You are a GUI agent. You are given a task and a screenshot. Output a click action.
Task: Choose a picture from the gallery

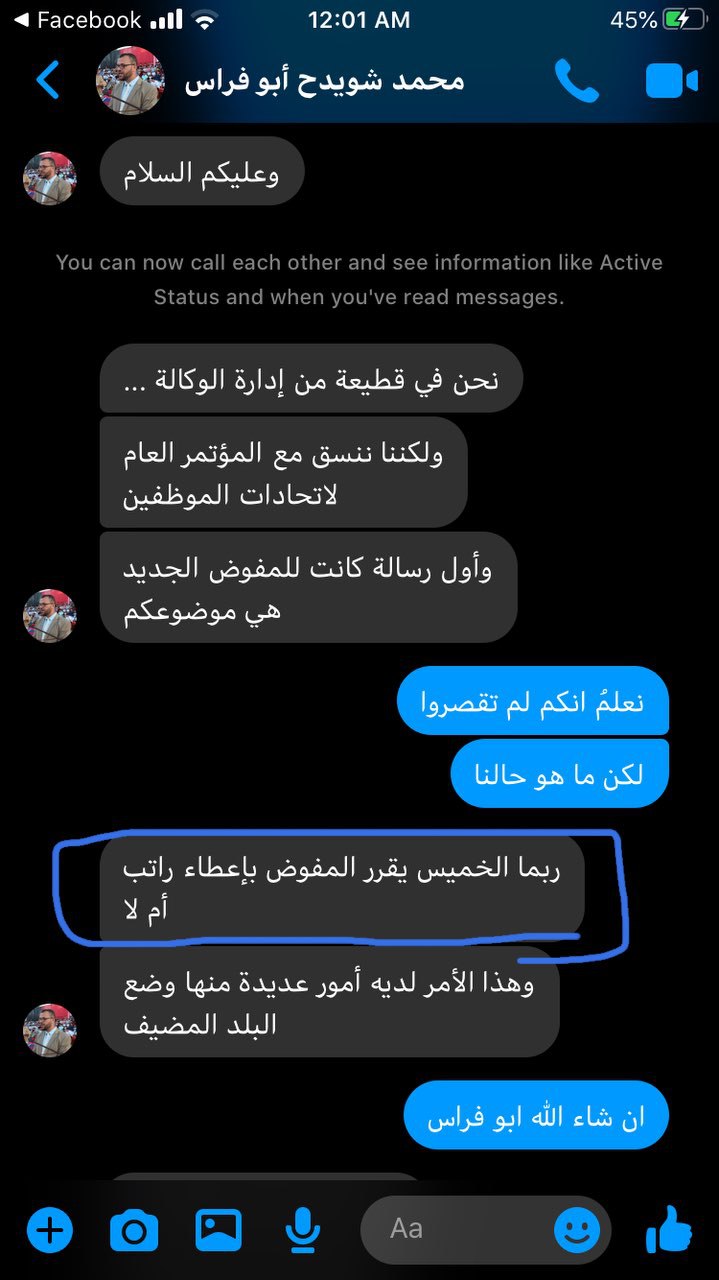[218, 1229]
